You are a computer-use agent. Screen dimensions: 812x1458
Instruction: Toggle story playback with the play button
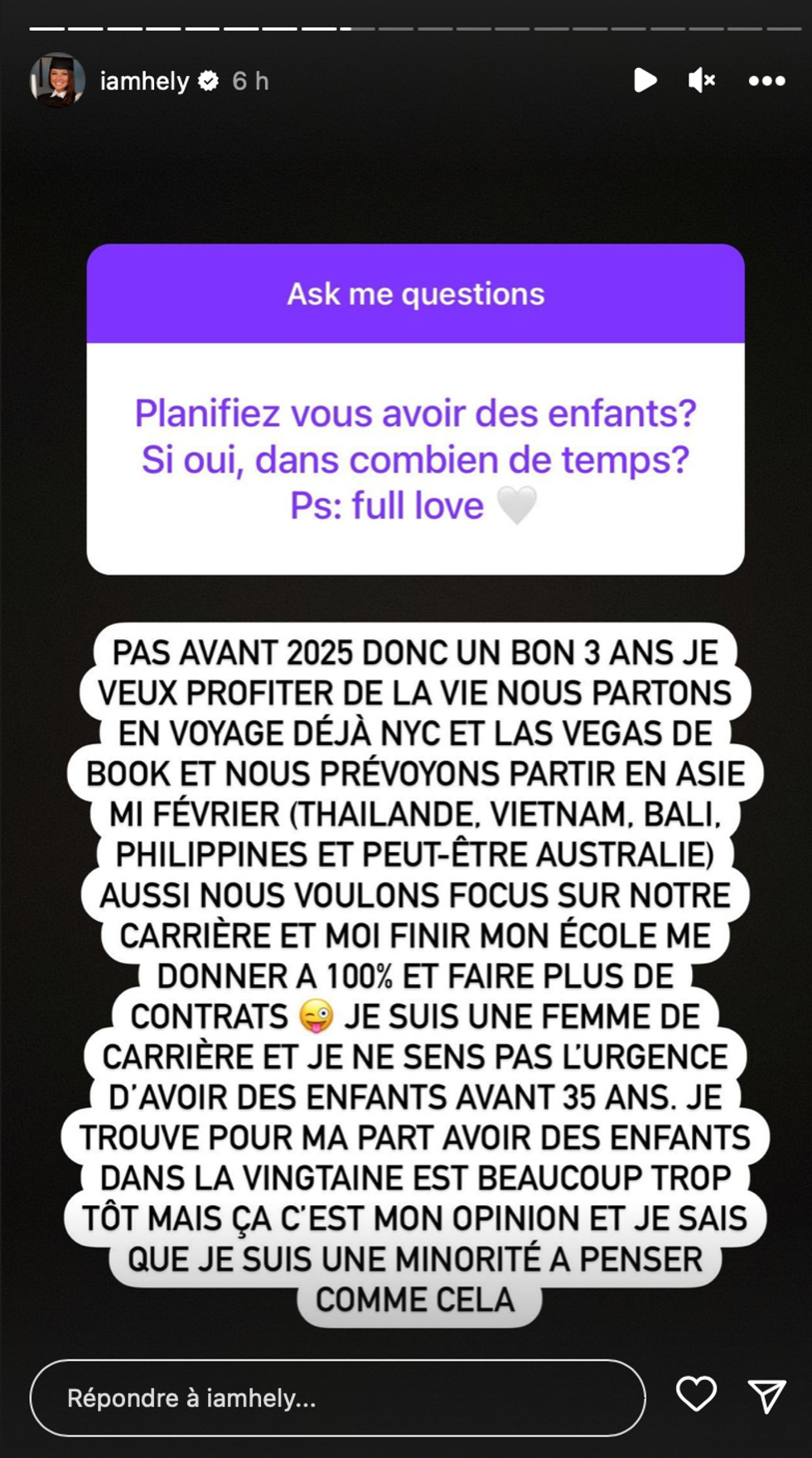click(645, 80)
